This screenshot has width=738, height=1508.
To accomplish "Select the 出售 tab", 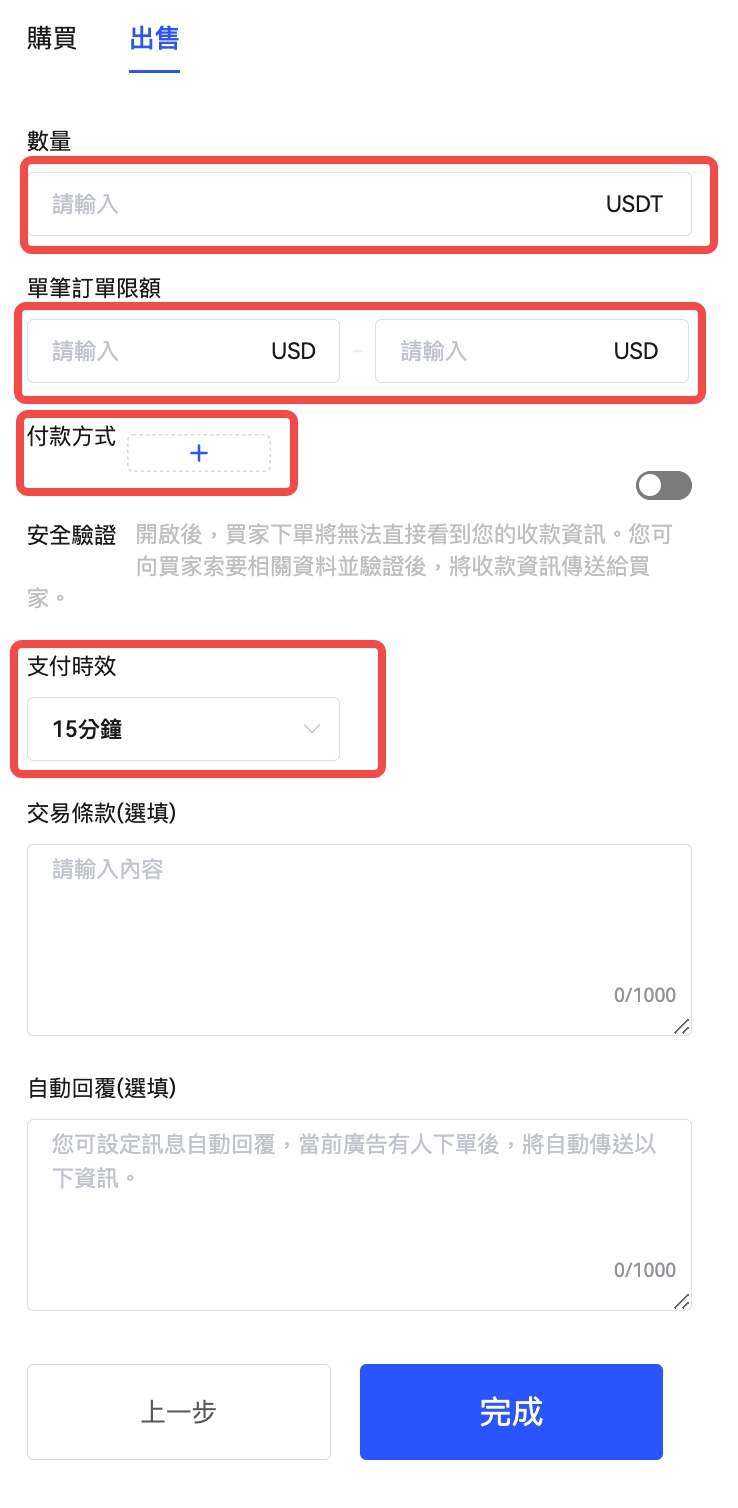I will click(154, 39).
